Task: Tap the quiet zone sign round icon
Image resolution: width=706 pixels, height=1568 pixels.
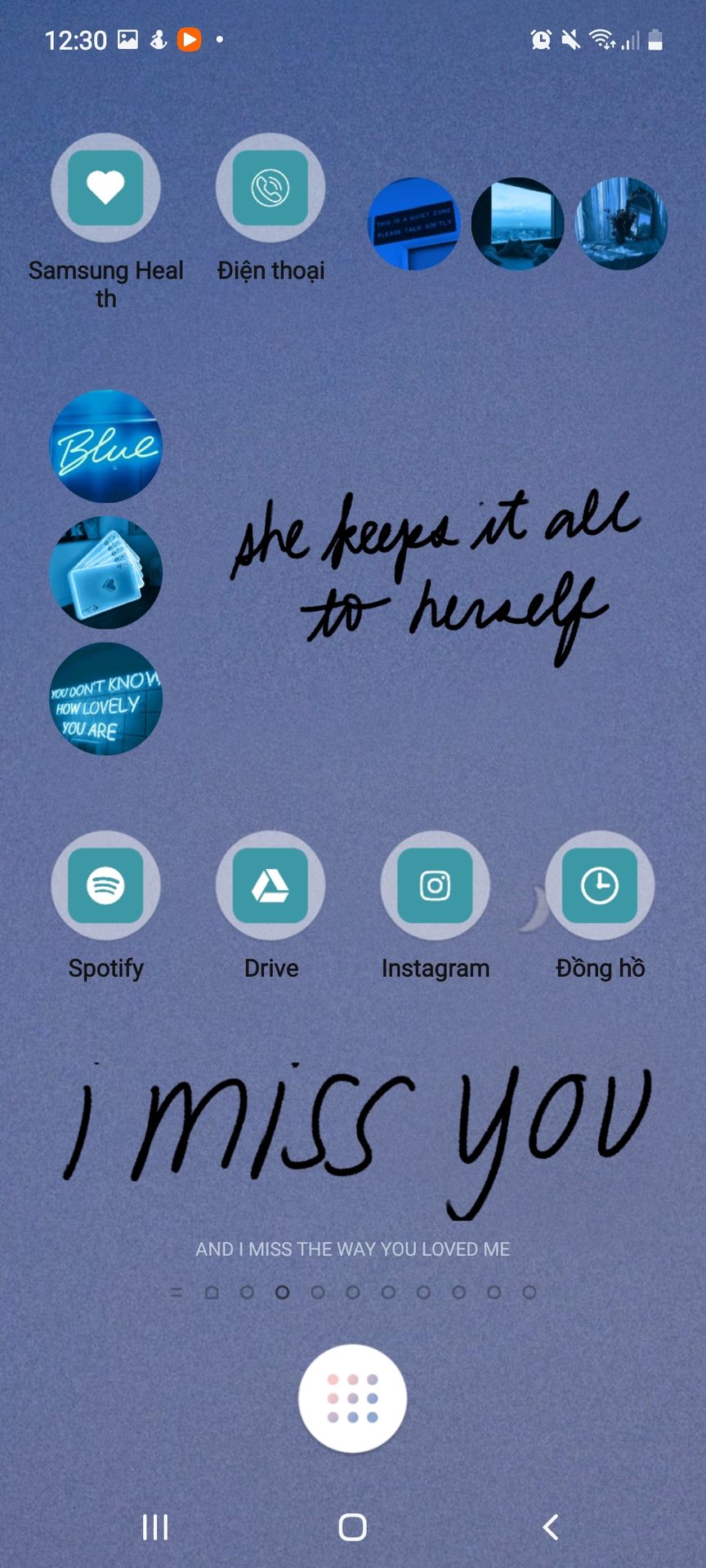Action: [x=414, y=224]
